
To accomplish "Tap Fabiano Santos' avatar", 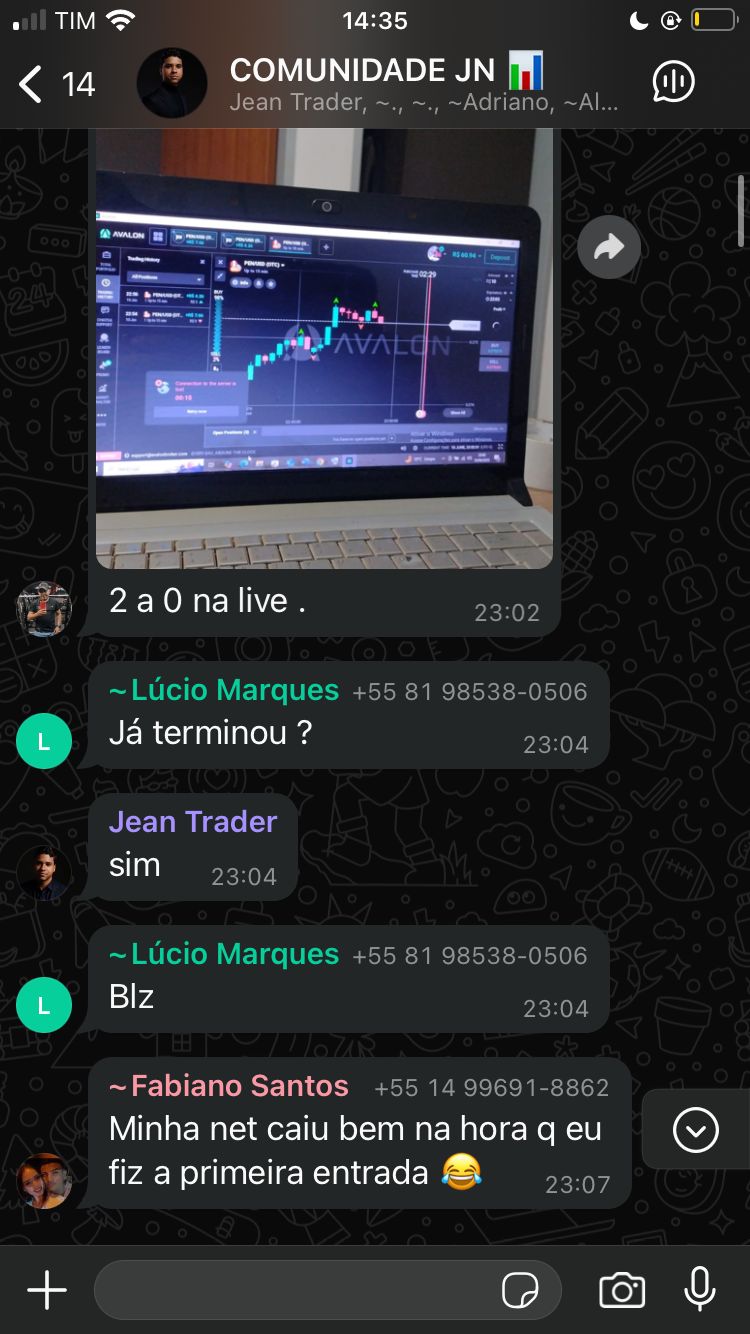I will 44,1180.
